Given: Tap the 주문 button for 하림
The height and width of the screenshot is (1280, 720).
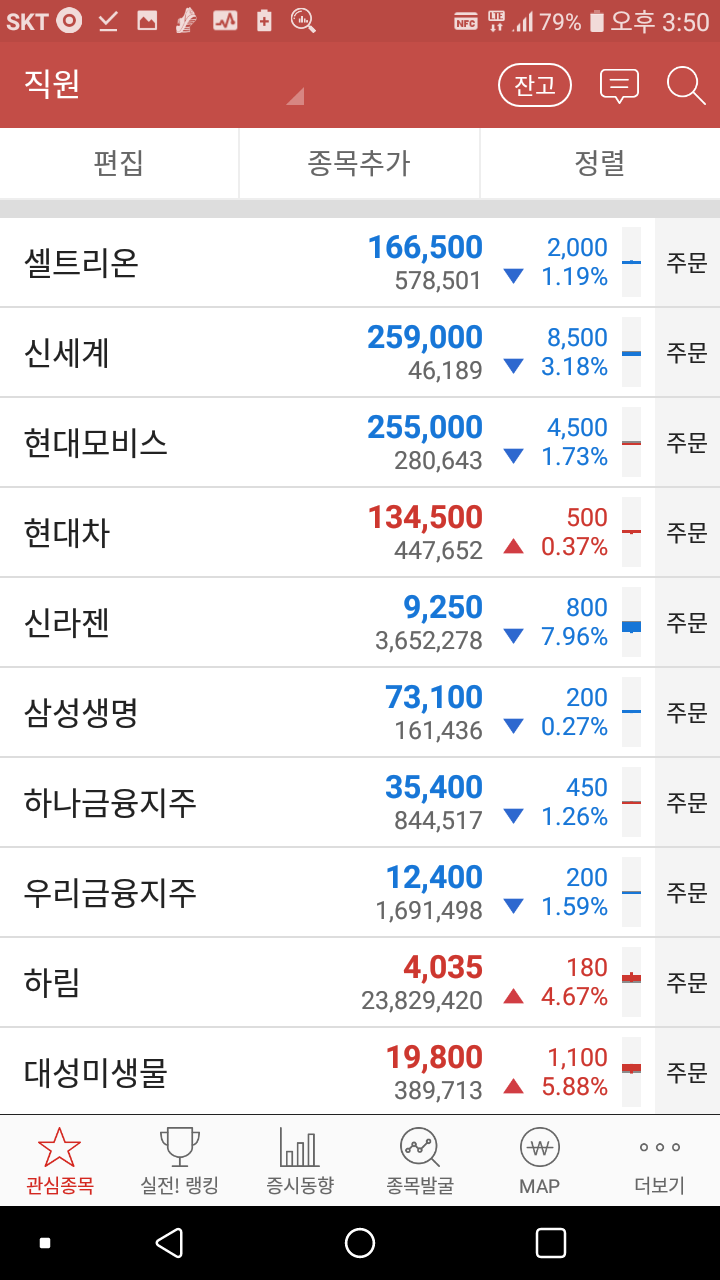Looking at the screenshot, I should [687, 983].
